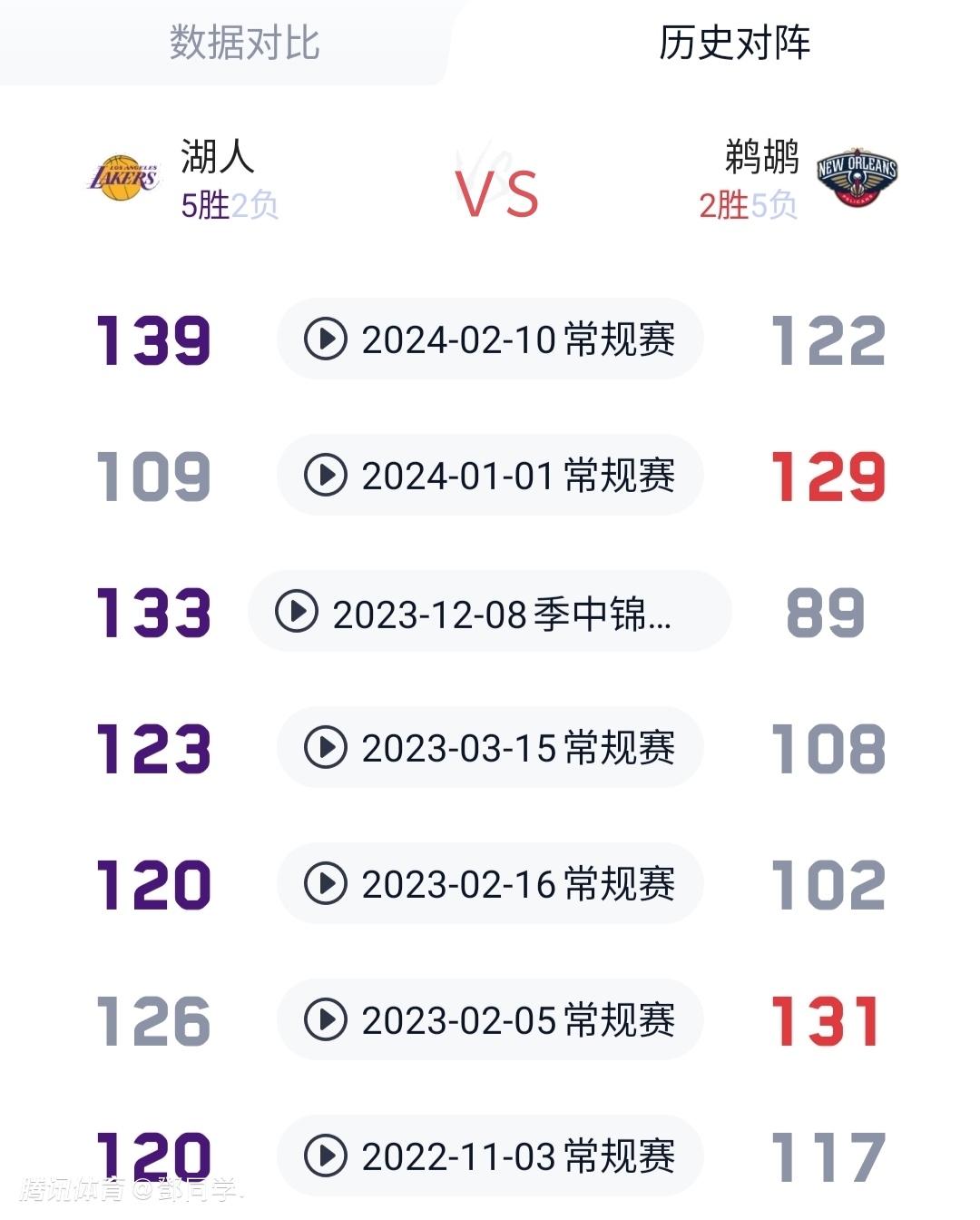Image resolution: width=980 pixels, height=1220 pixels.
Task: Play the 2024-02-10 常规赛 replay
Action: click(x=490, y=339)
